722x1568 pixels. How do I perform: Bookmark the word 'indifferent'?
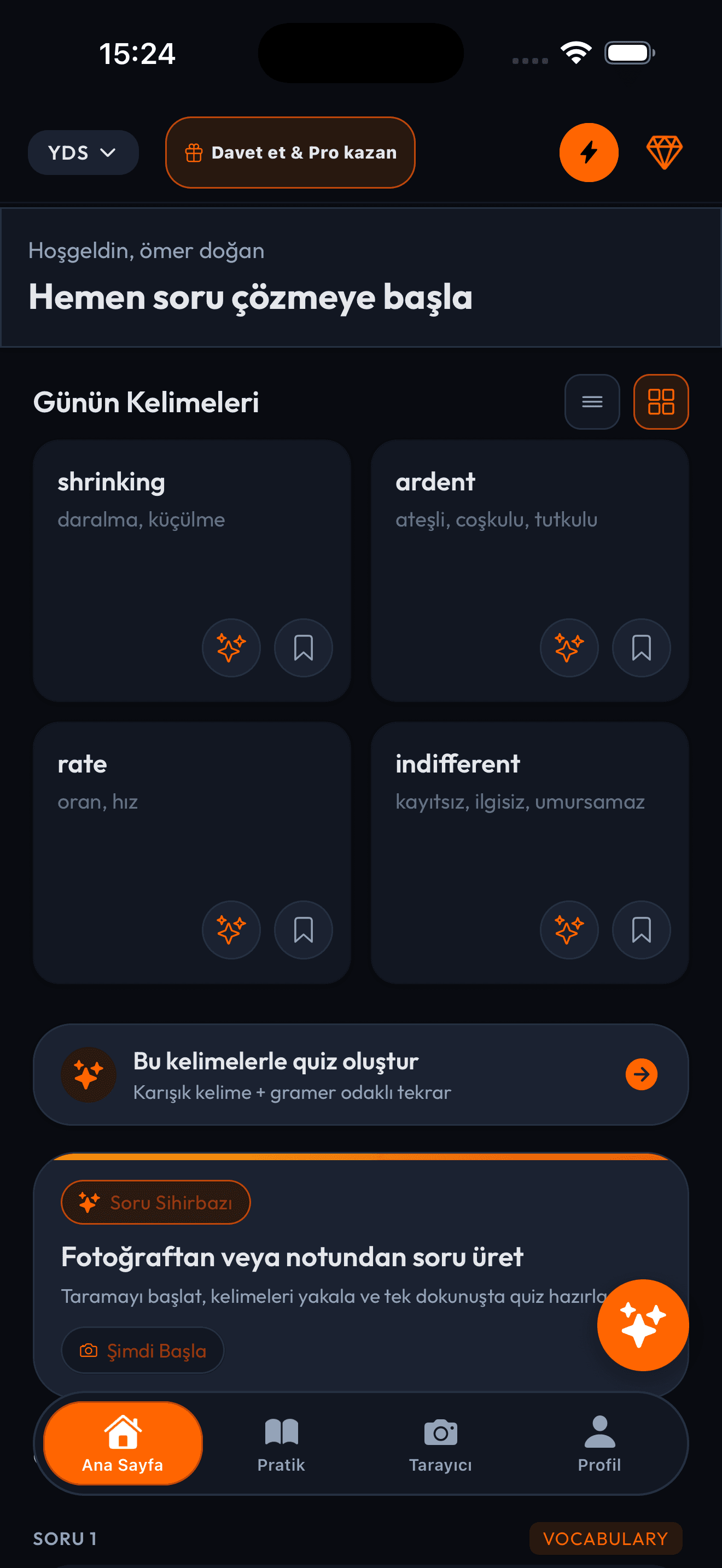pyautogui.click(x=641, y=929)
